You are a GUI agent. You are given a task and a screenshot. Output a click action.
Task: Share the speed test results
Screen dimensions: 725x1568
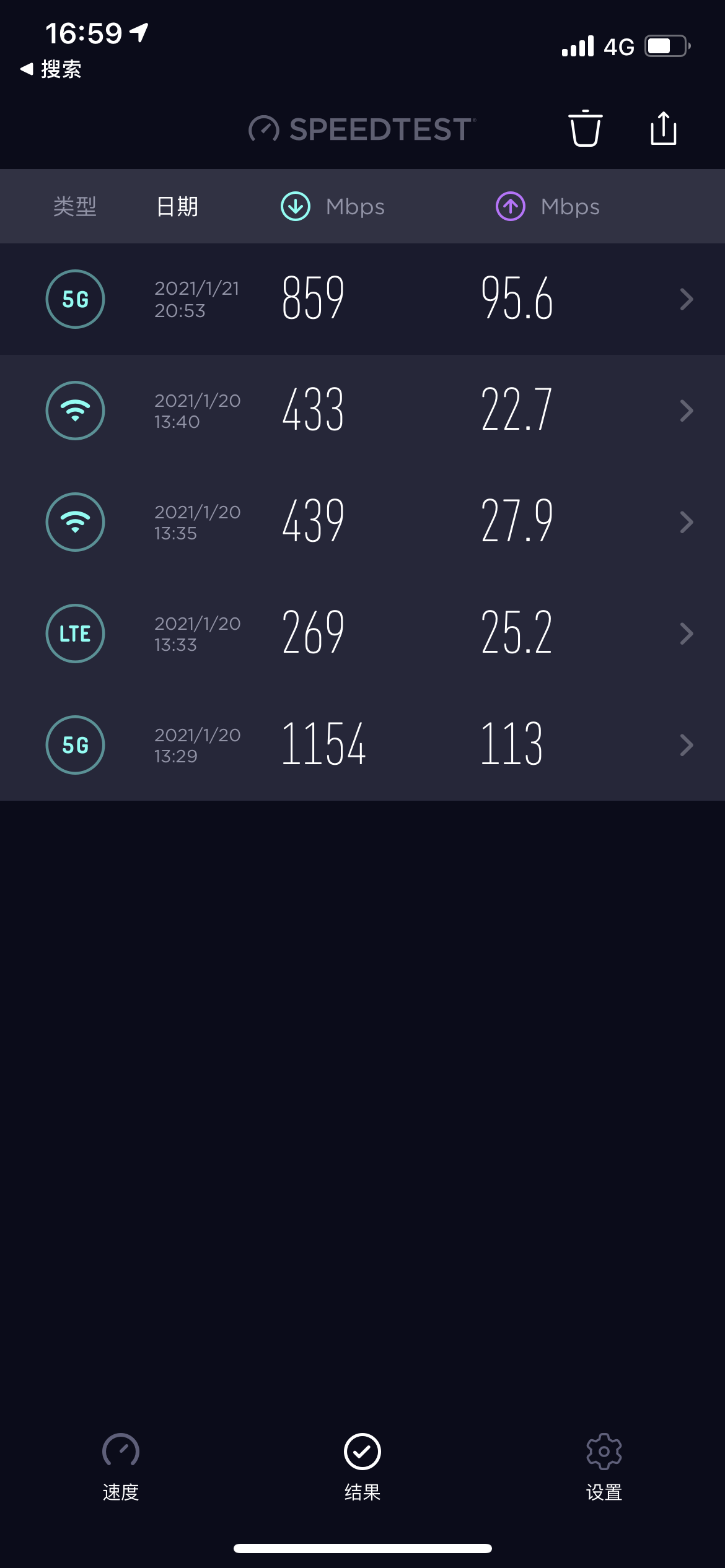tap(663, 129)
